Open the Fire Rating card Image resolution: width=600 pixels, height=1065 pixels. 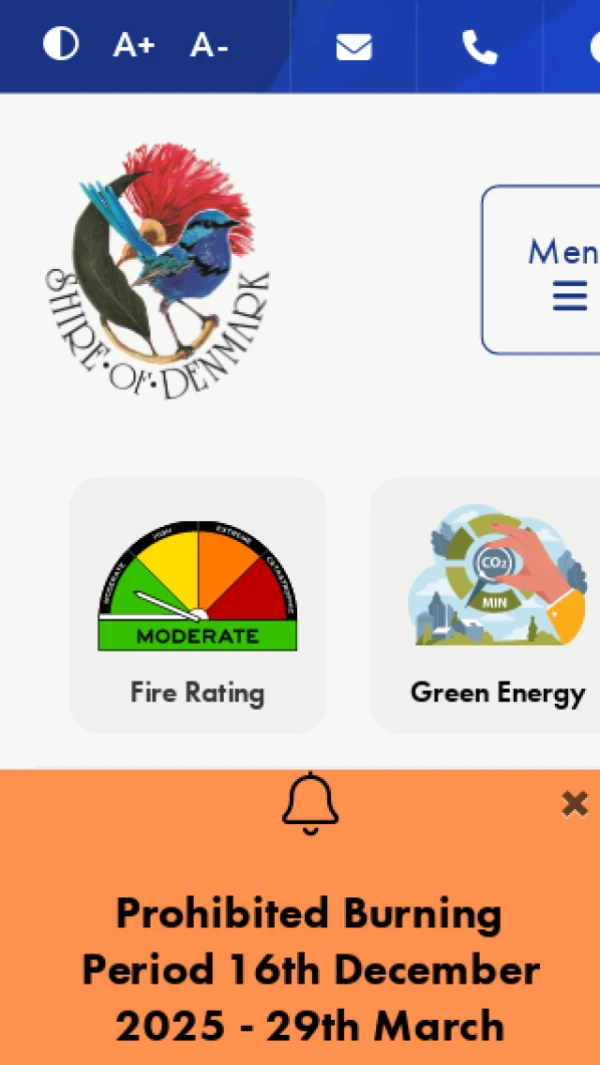pos(198,605)
